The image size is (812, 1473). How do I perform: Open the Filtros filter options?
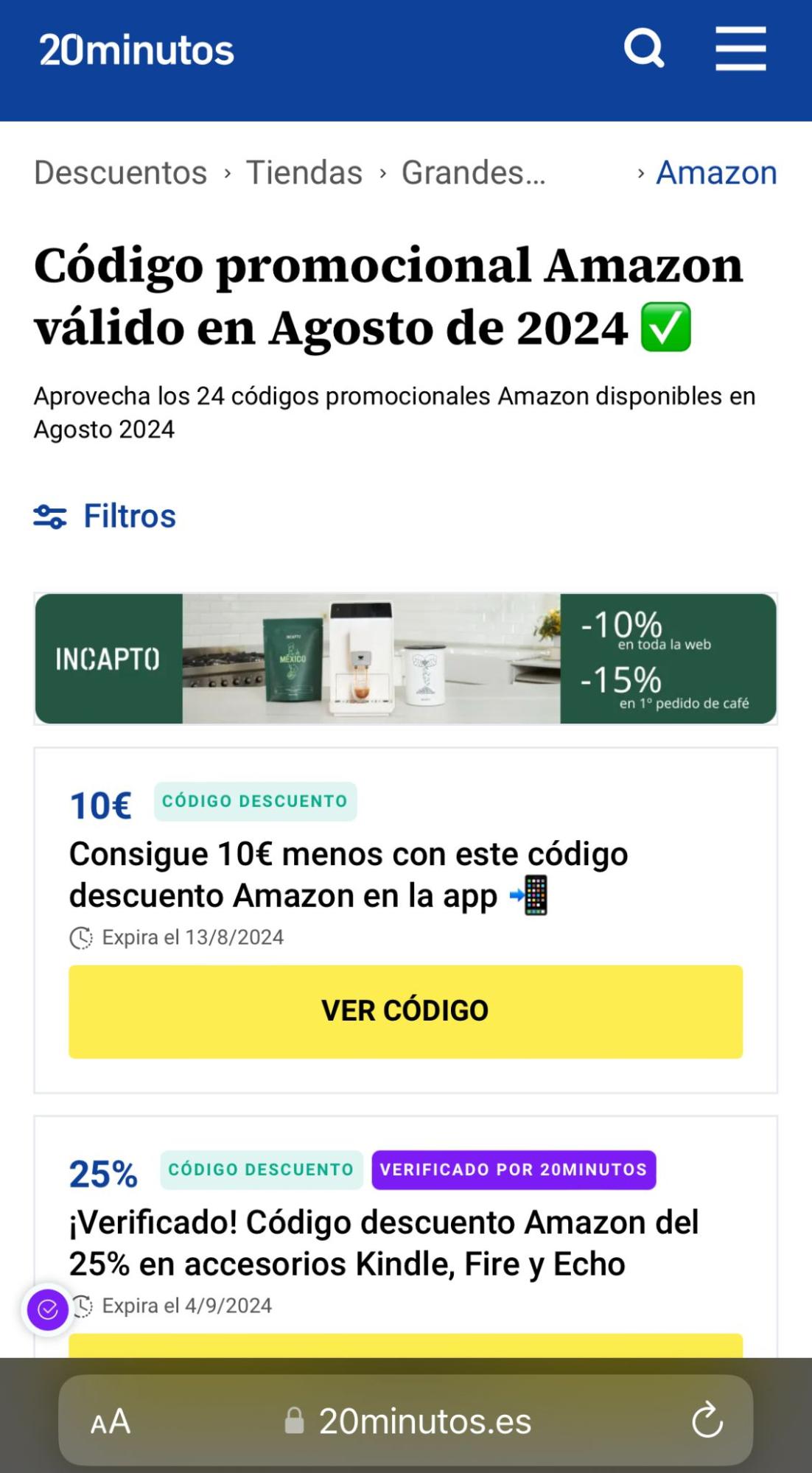[105, 517]
